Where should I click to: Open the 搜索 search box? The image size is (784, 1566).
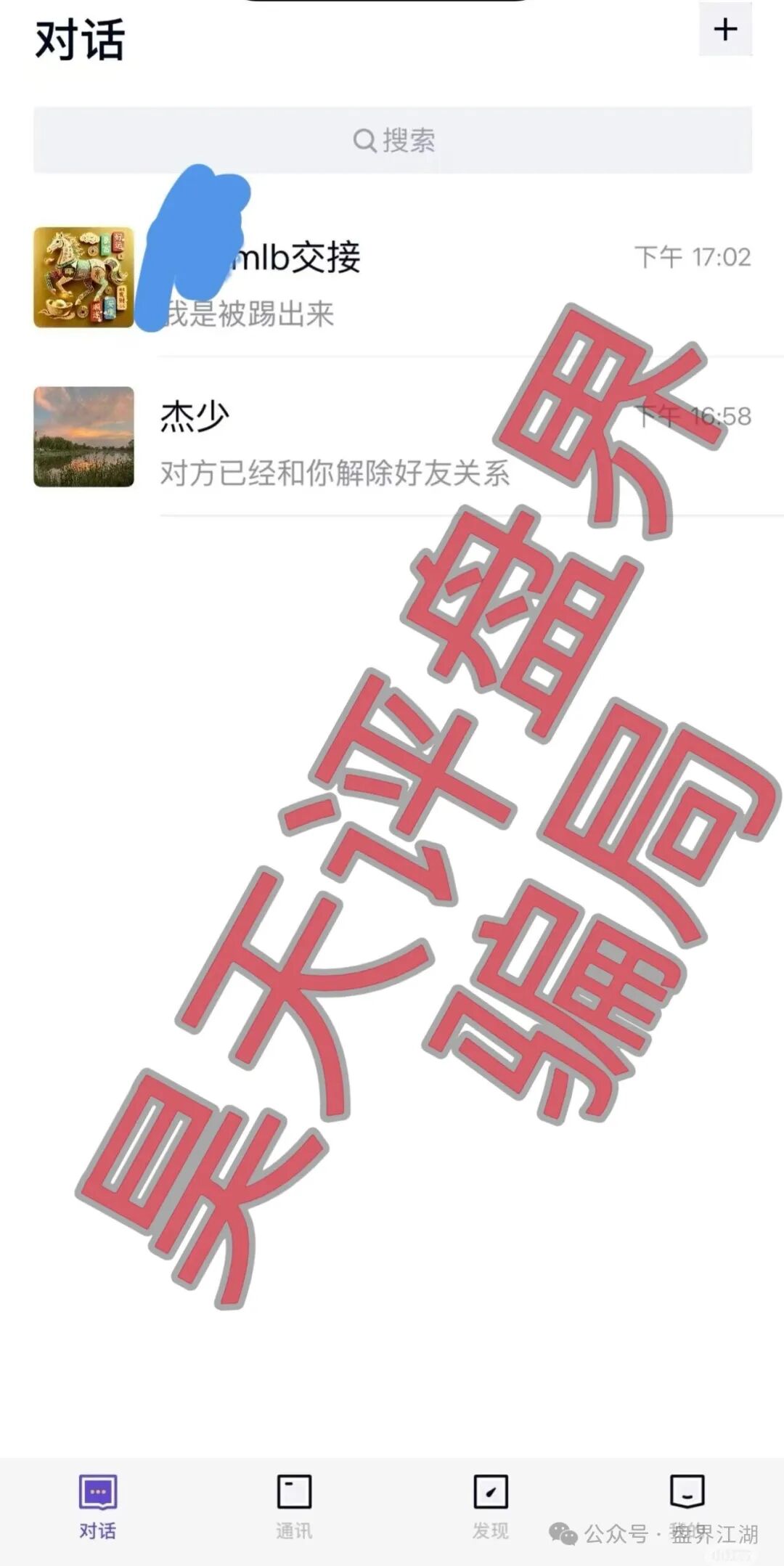tap(393, 140)
